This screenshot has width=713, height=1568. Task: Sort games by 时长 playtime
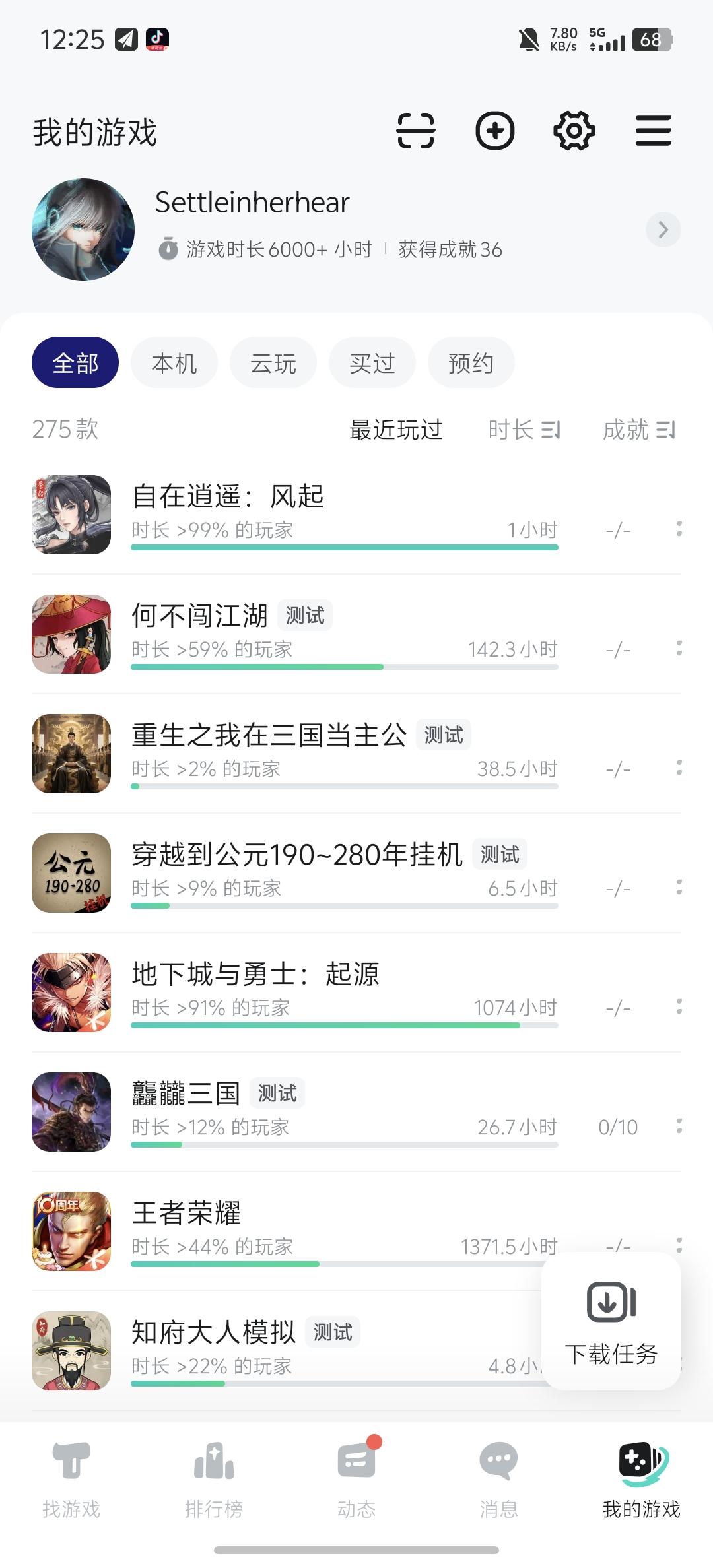[x=524, y=430]
